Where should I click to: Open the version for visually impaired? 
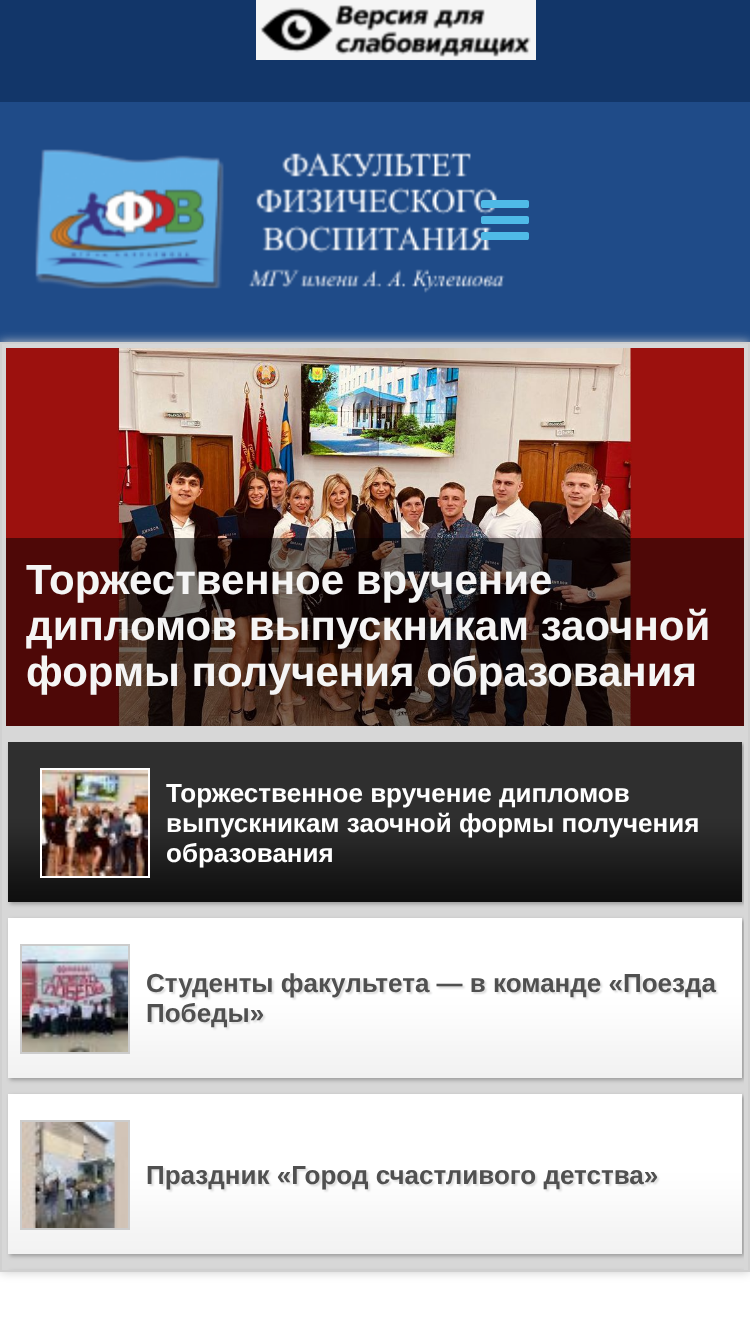pyautogui.click(x=396, y=30)
